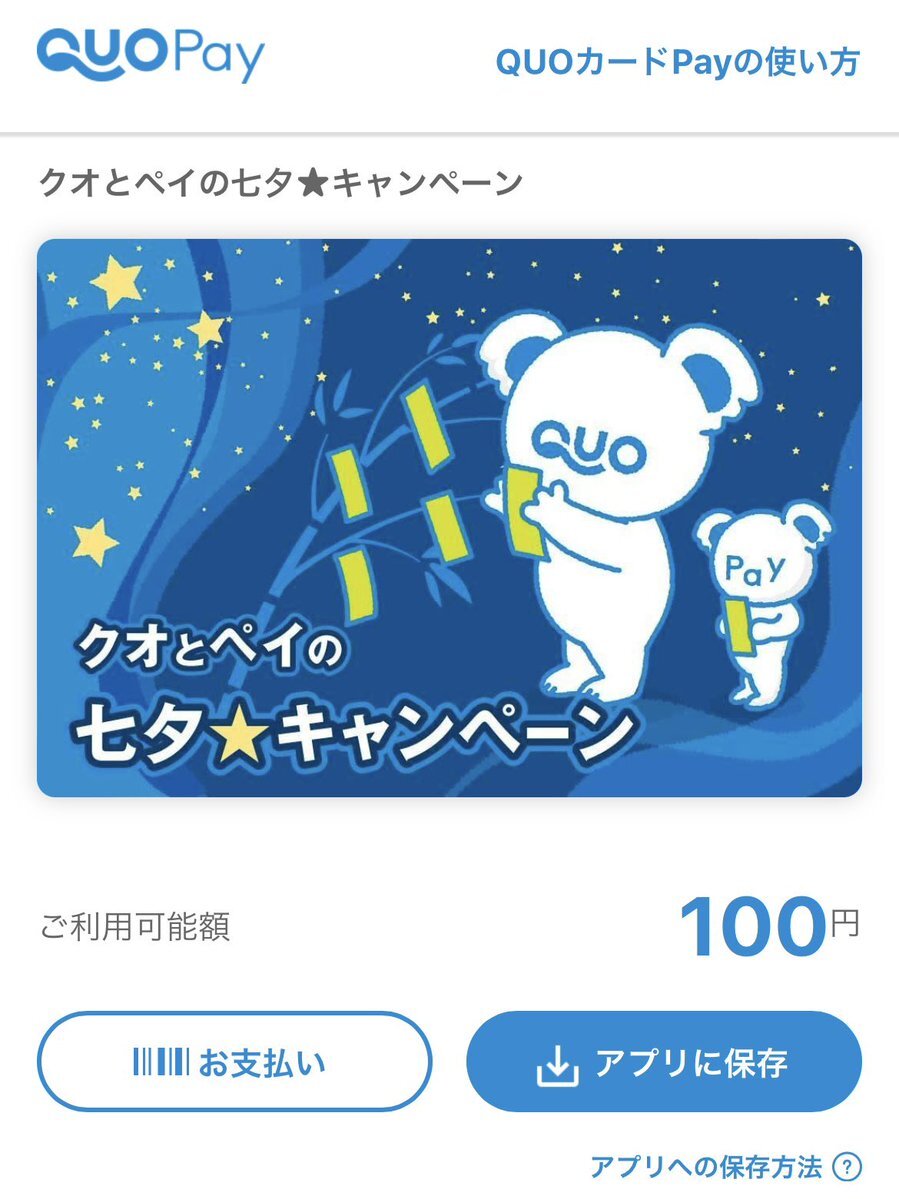Open アプリへの保存方法 help link
This screenshot has width=899, height=1199.
pos(724,1166)
